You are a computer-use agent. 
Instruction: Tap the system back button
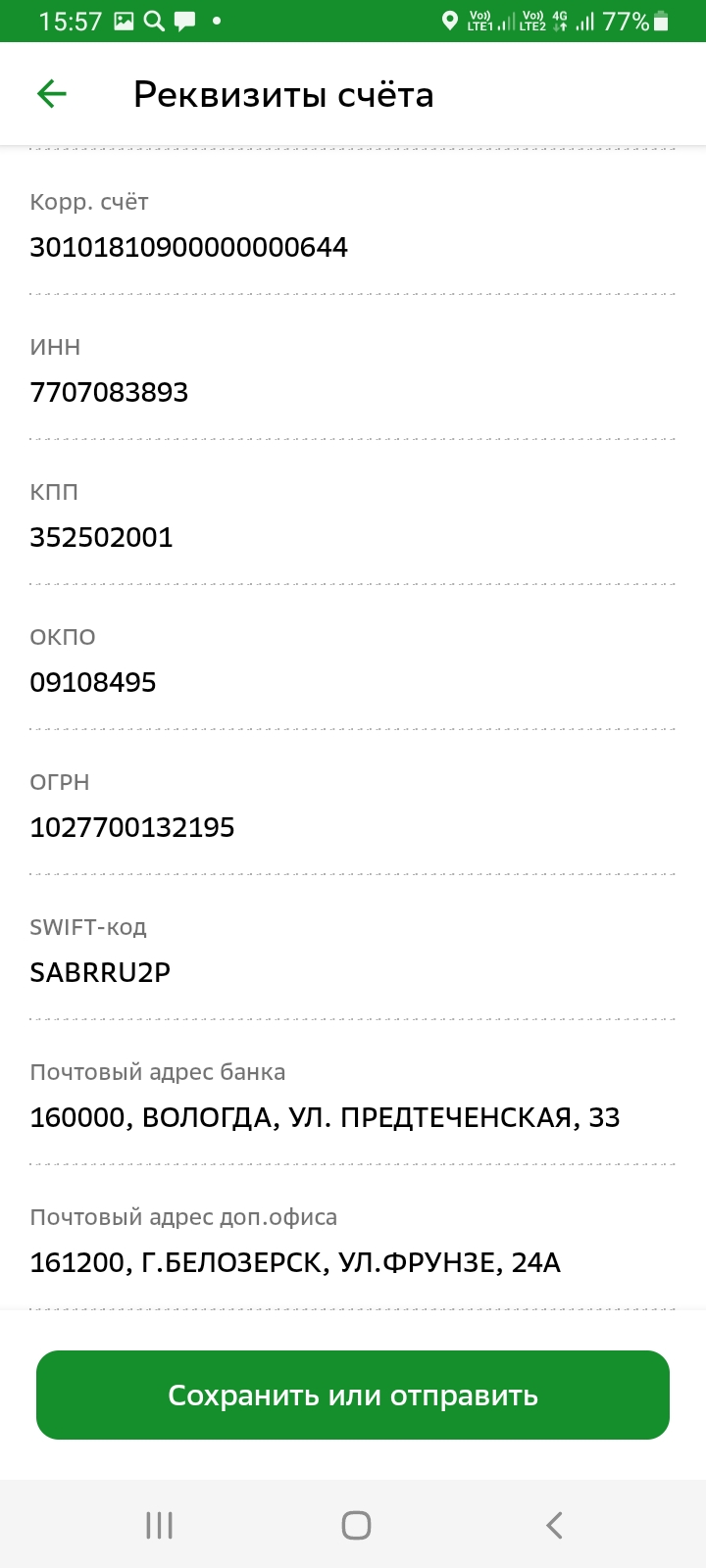pos(554,1525)
